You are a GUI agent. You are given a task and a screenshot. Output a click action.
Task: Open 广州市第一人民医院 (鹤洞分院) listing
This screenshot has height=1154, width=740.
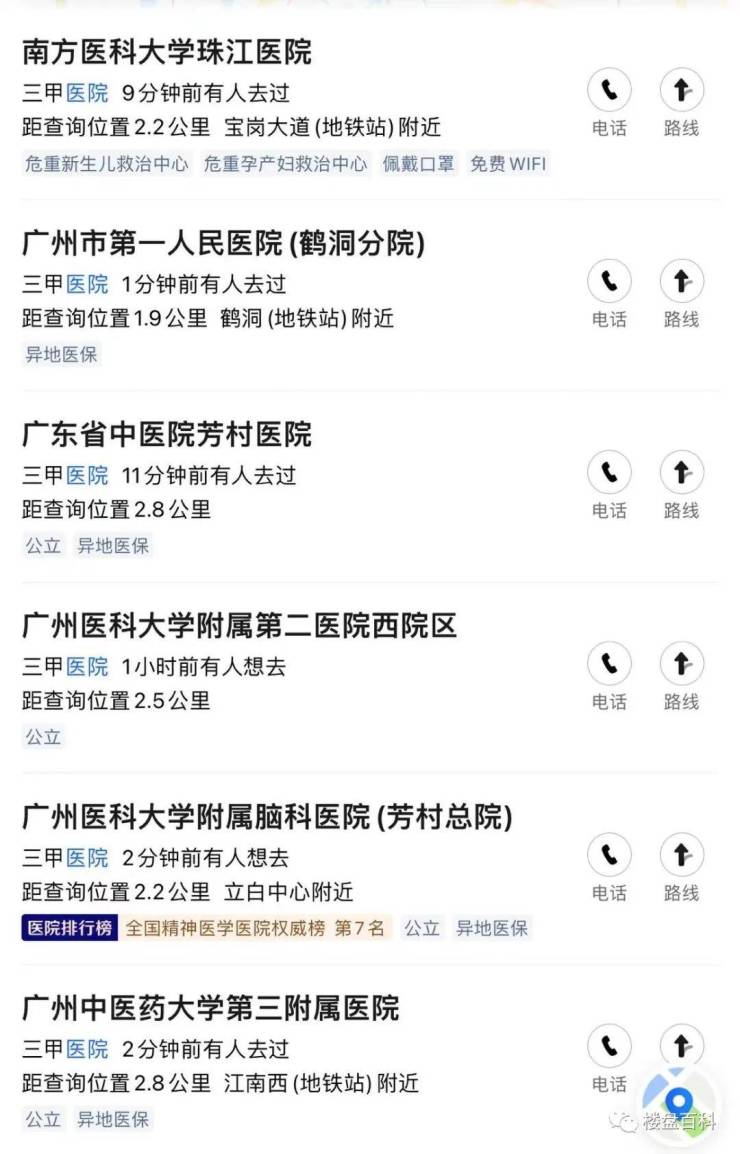point(223,243)
